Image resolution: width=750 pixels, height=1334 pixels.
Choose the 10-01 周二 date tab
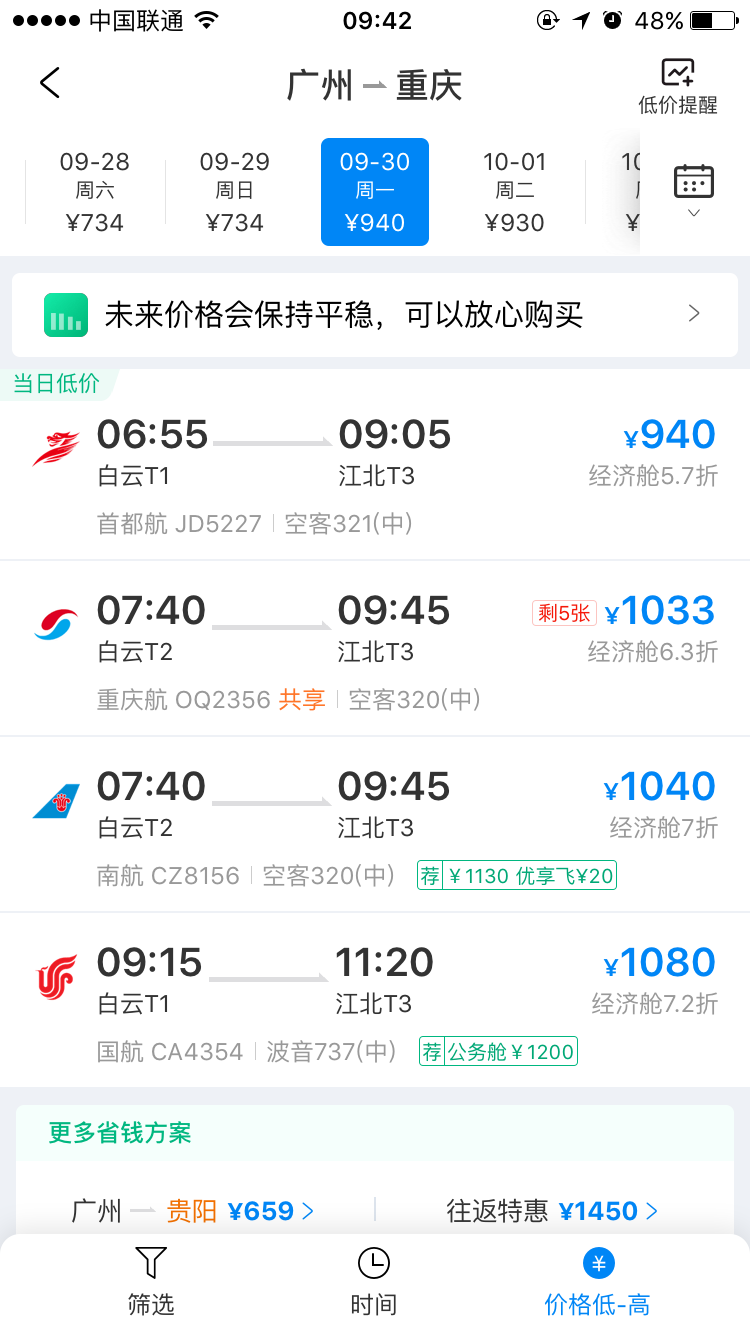pos(515,192)
